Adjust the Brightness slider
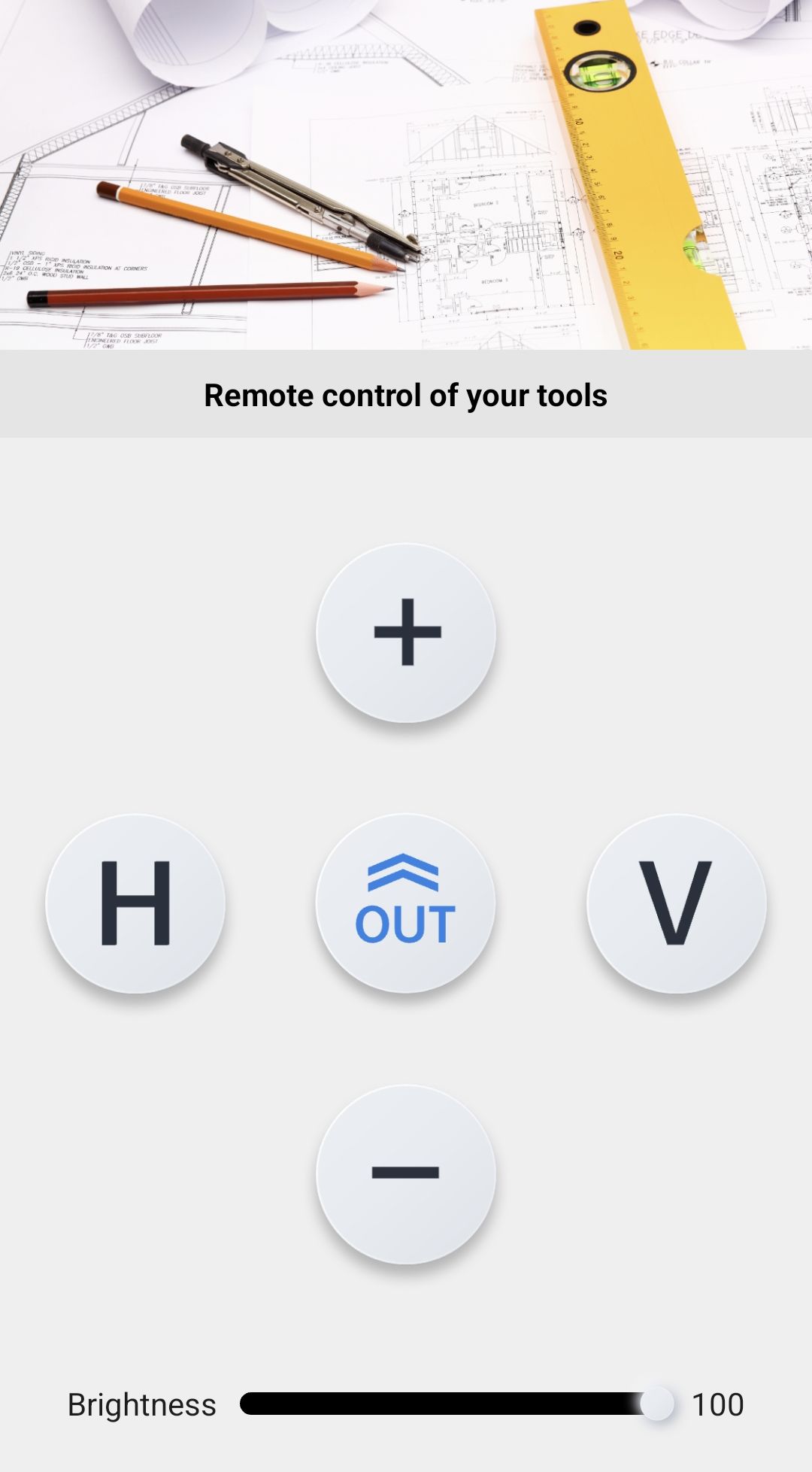The height and width of the screenshot is (1472, 812). 656,1404
